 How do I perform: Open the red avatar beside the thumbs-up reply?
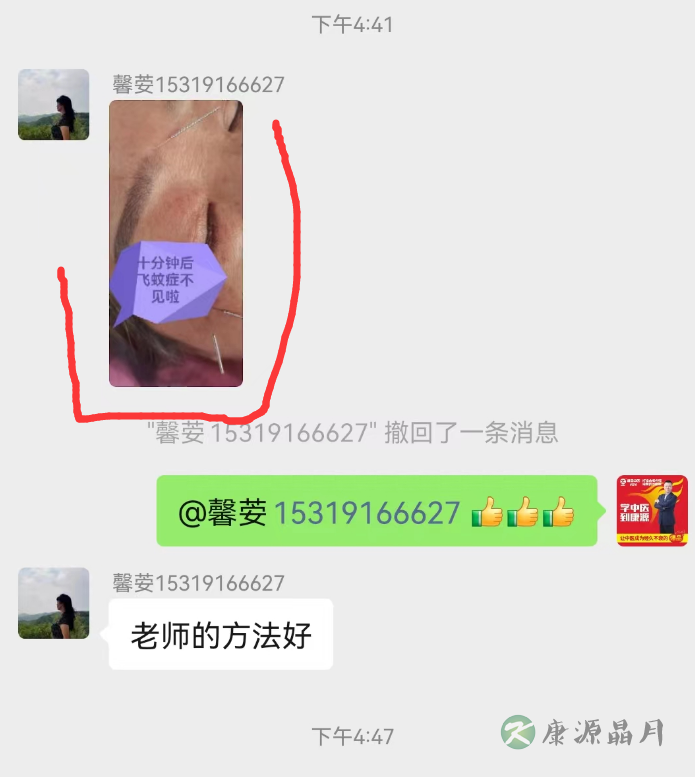(652, 510)
